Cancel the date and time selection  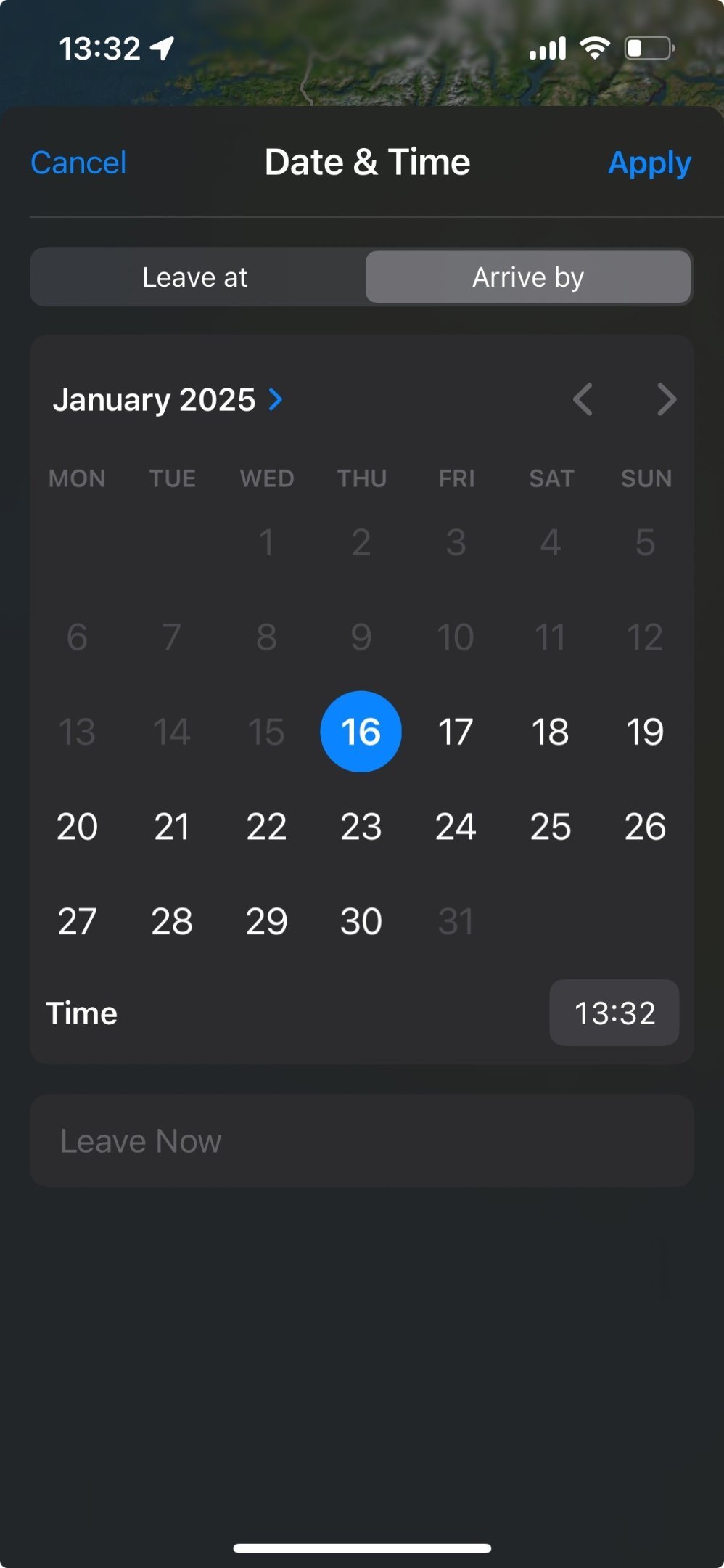(x=78, y=163)
